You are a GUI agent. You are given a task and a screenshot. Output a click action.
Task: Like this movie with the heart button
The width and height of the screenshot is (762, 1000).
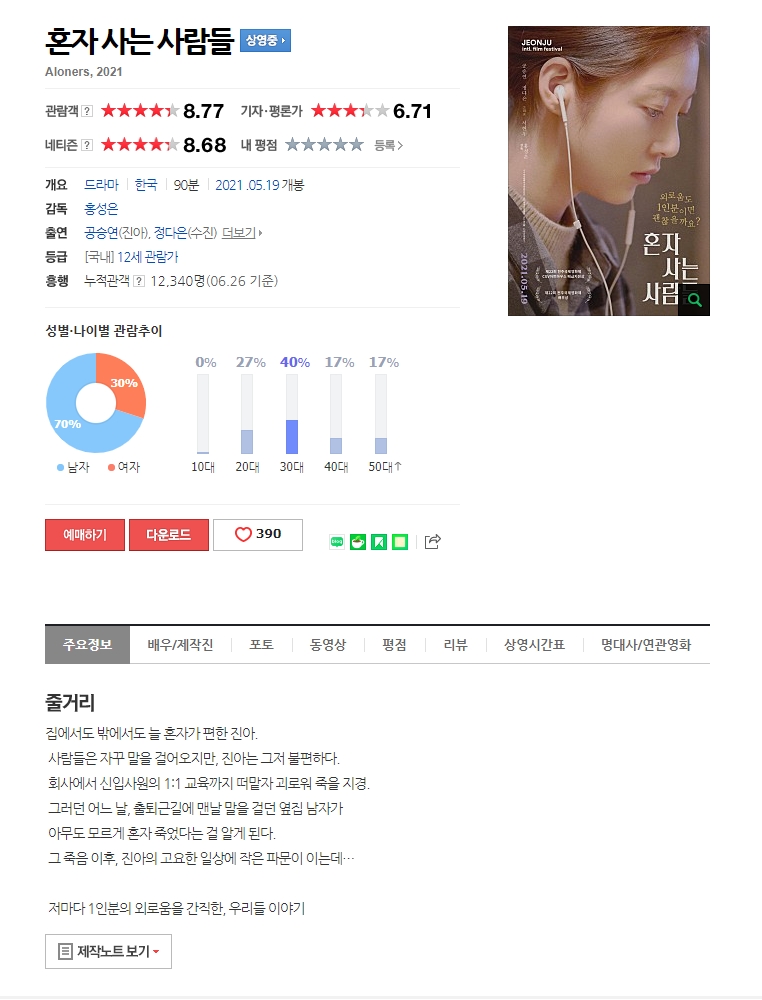click(x=257, y=535)
